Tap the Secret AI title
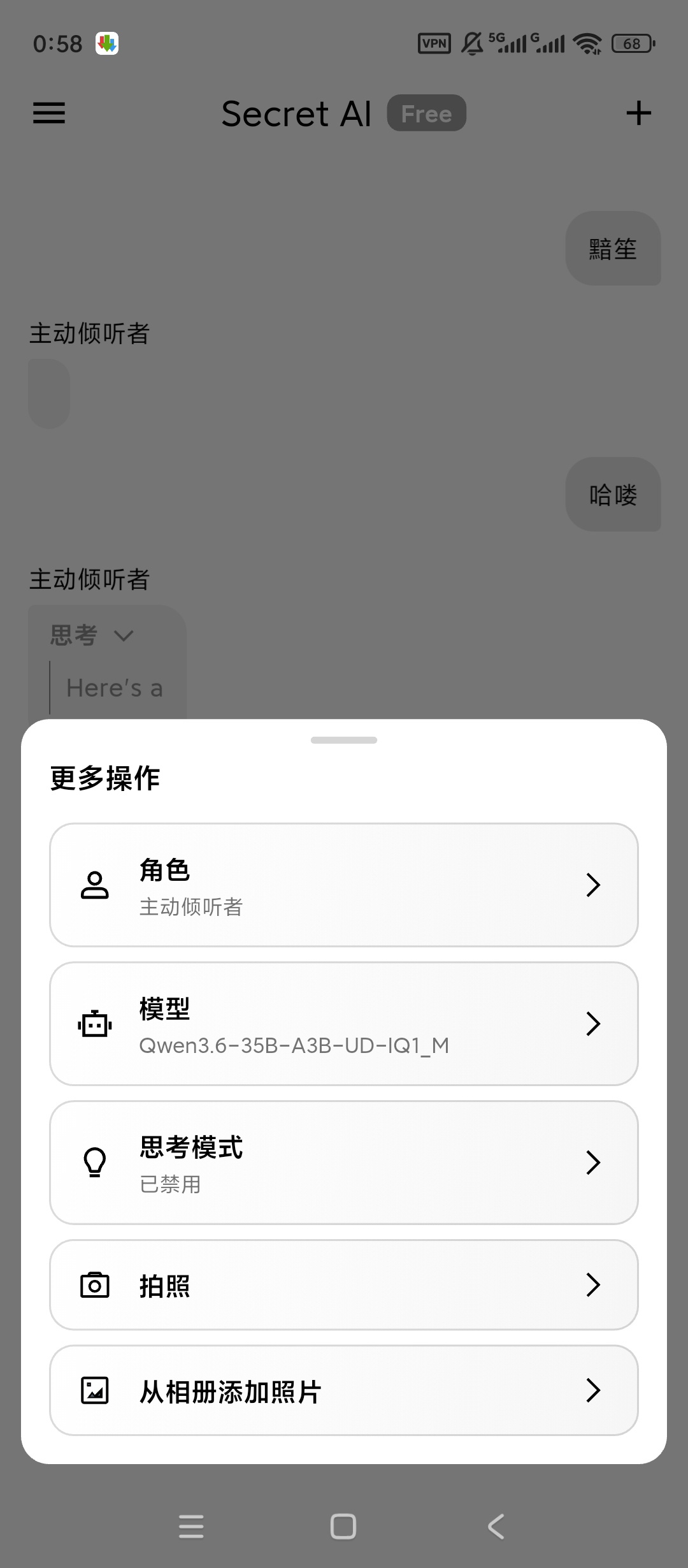The image size is (688, 1568). (x=296, y=113)
